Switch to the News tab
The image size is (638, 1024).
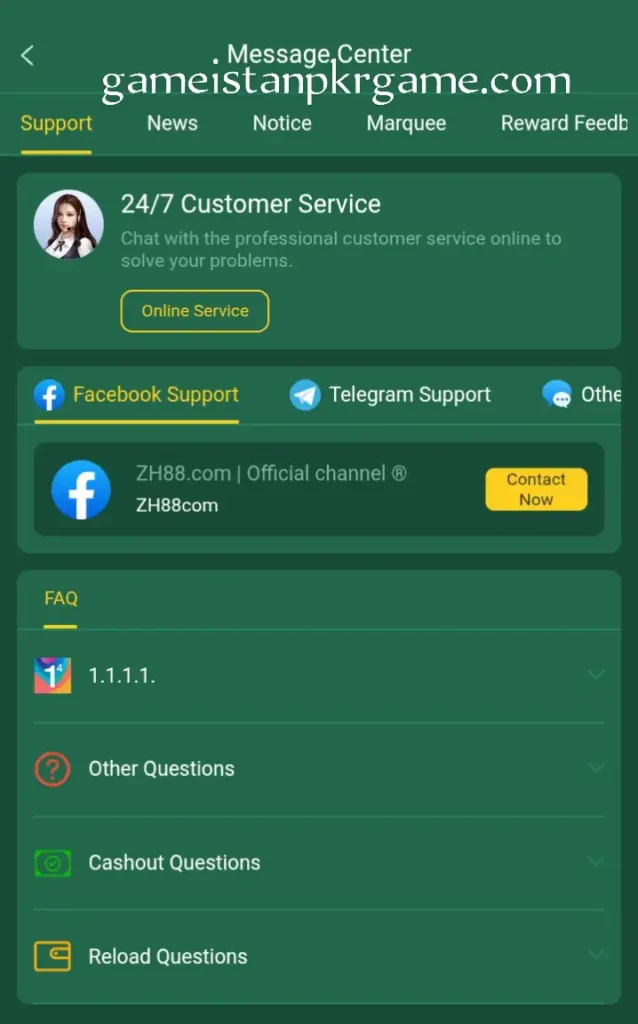pyautogui.click(x=172, y=123)
